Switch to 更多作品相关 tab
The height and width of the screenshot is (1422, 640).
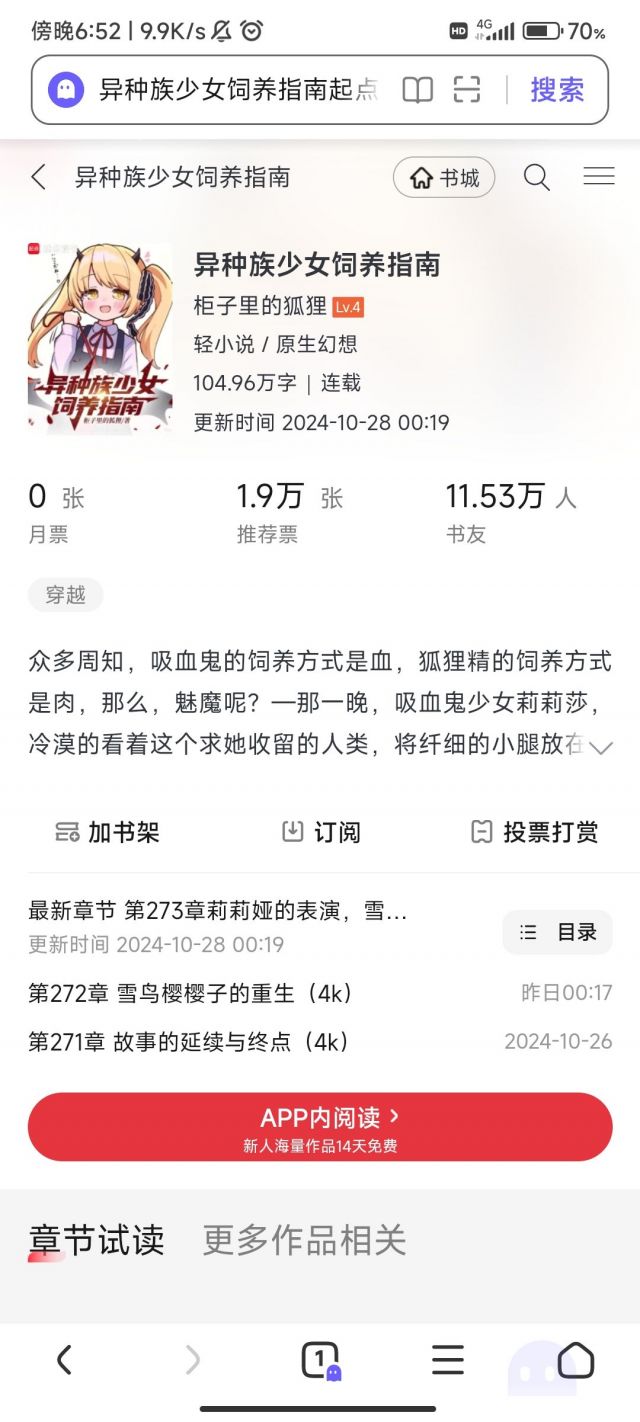pos(305,1240)
